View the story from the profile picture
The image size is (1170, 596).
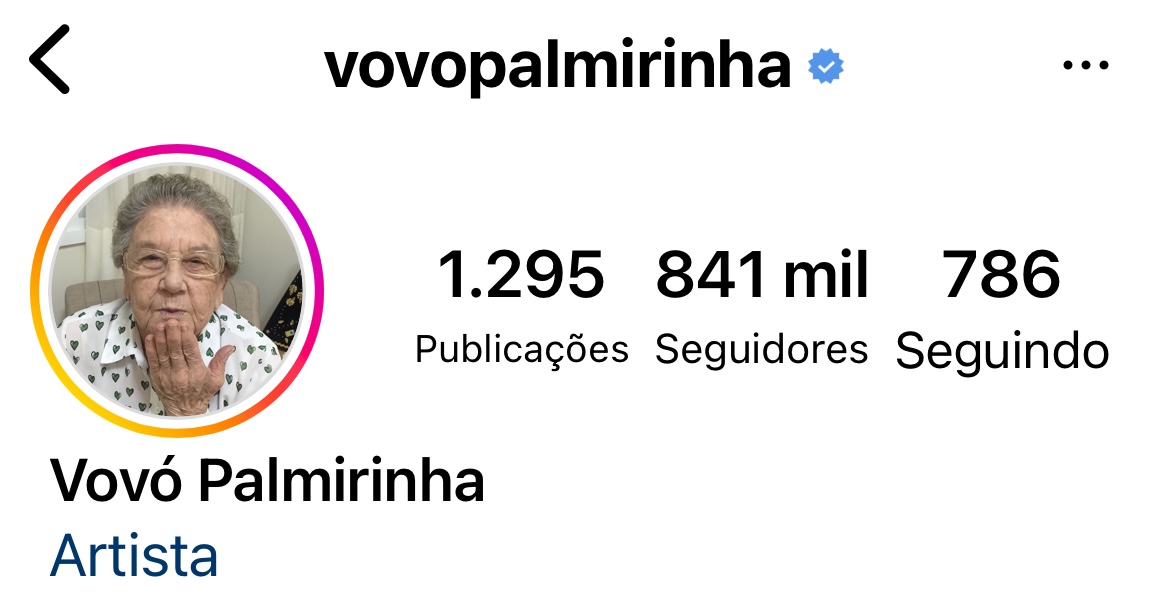(177, 291)
